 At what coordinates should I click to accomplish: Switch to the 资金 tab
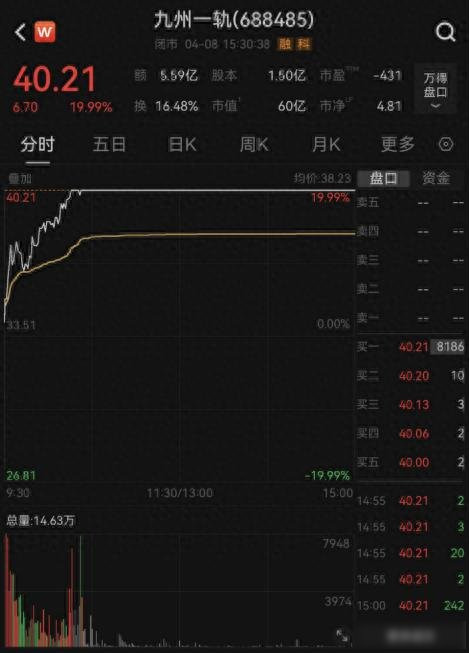coord(436,179)
